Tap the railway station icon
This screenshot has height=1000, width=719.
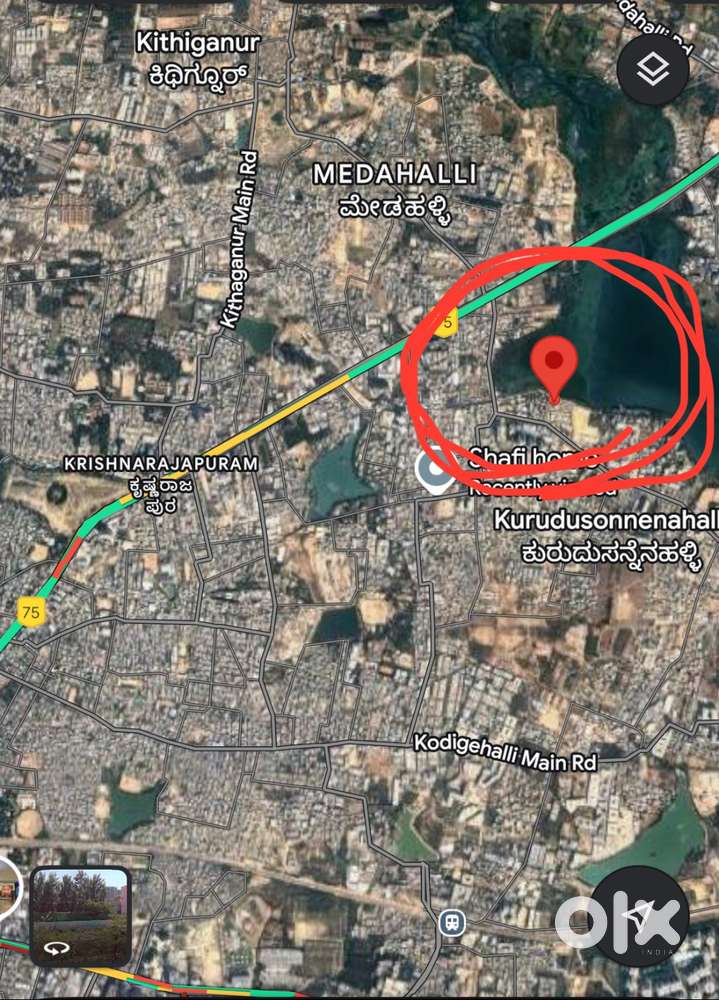click(x=451, y=921)
